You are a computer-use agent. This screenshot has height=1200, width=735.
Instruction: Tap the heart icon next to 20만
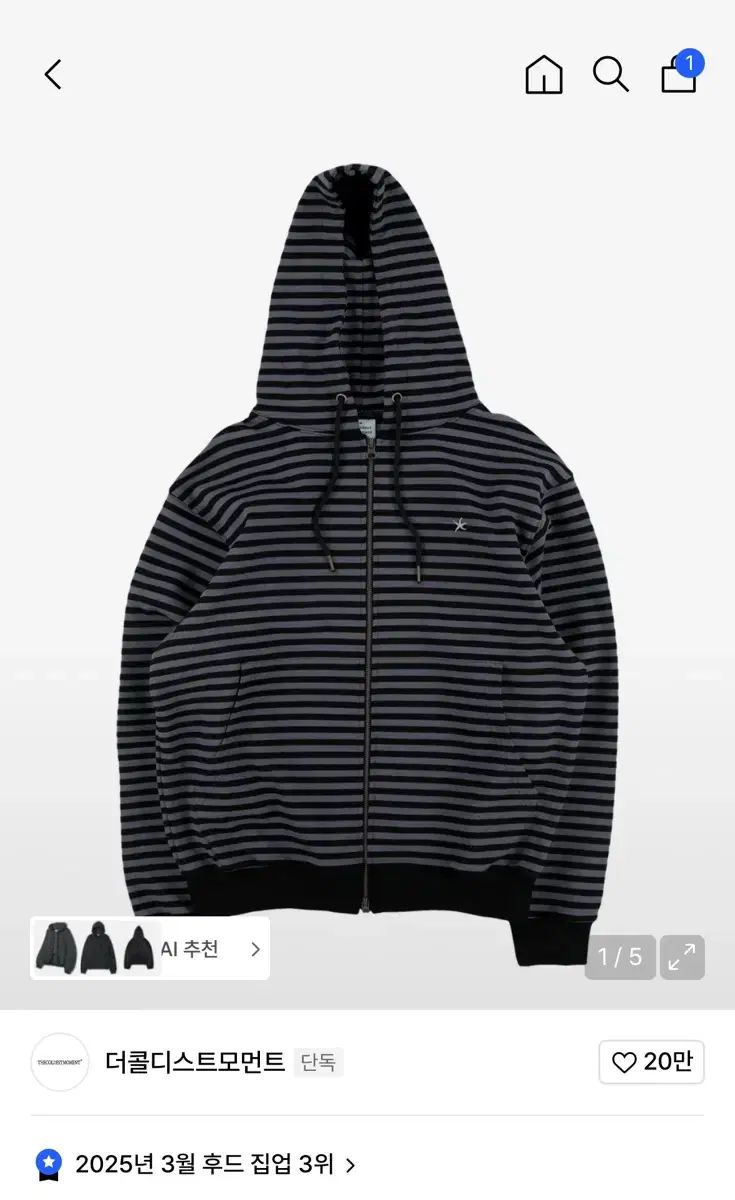tap(625, 1062)
